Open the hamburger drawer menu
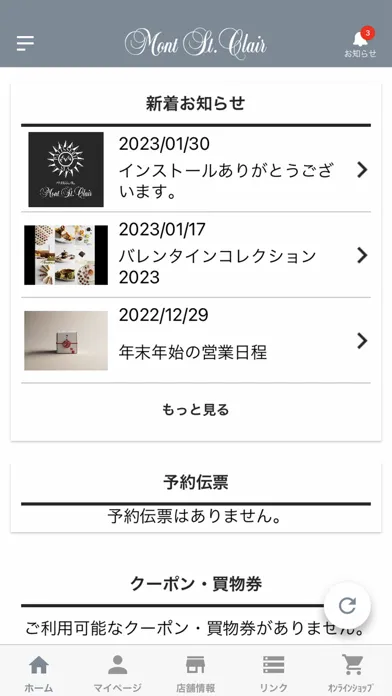Image resolution: width=392 pixels, height=696 pixels. 25,43
